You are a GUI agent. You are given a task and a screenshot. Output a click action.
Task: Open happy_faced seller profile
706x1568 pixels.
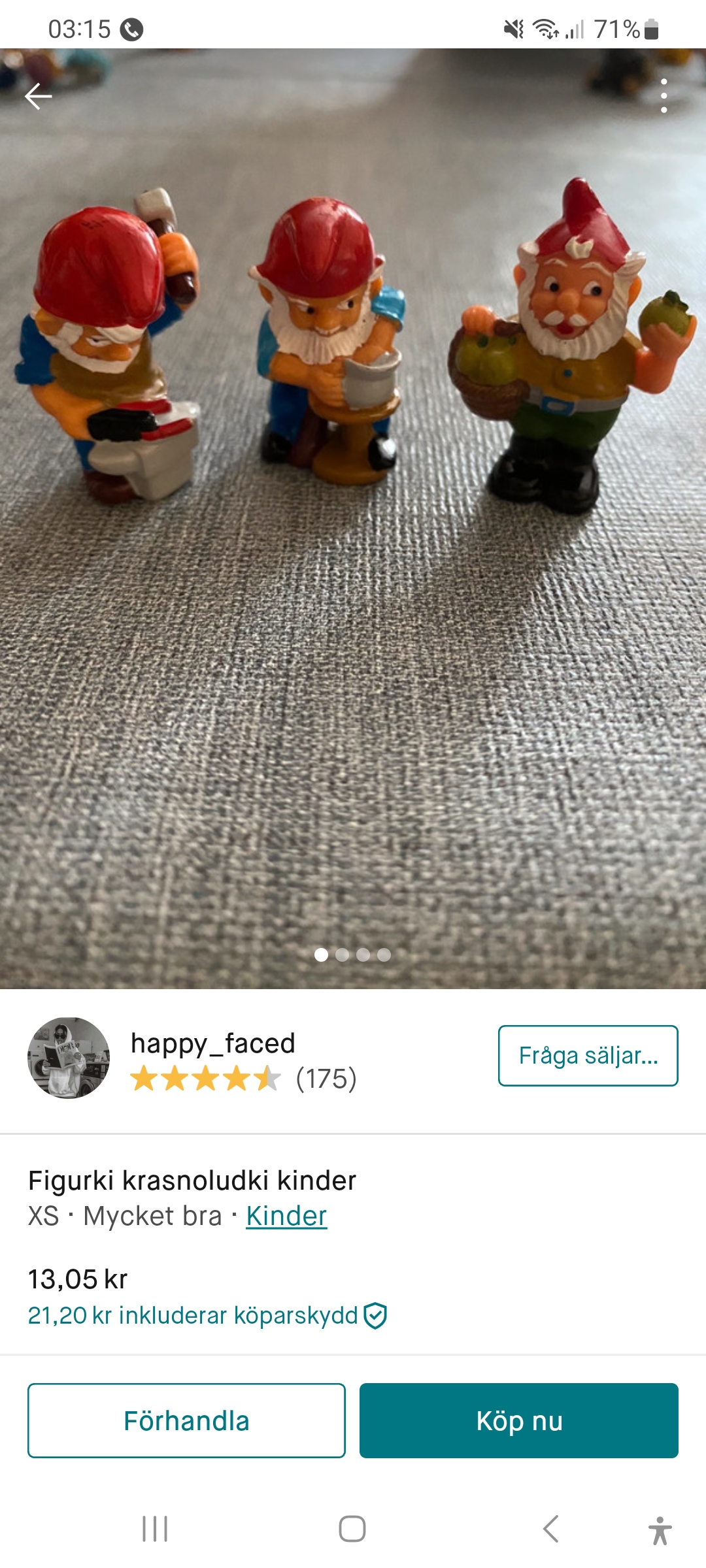tap(212, 1043)
